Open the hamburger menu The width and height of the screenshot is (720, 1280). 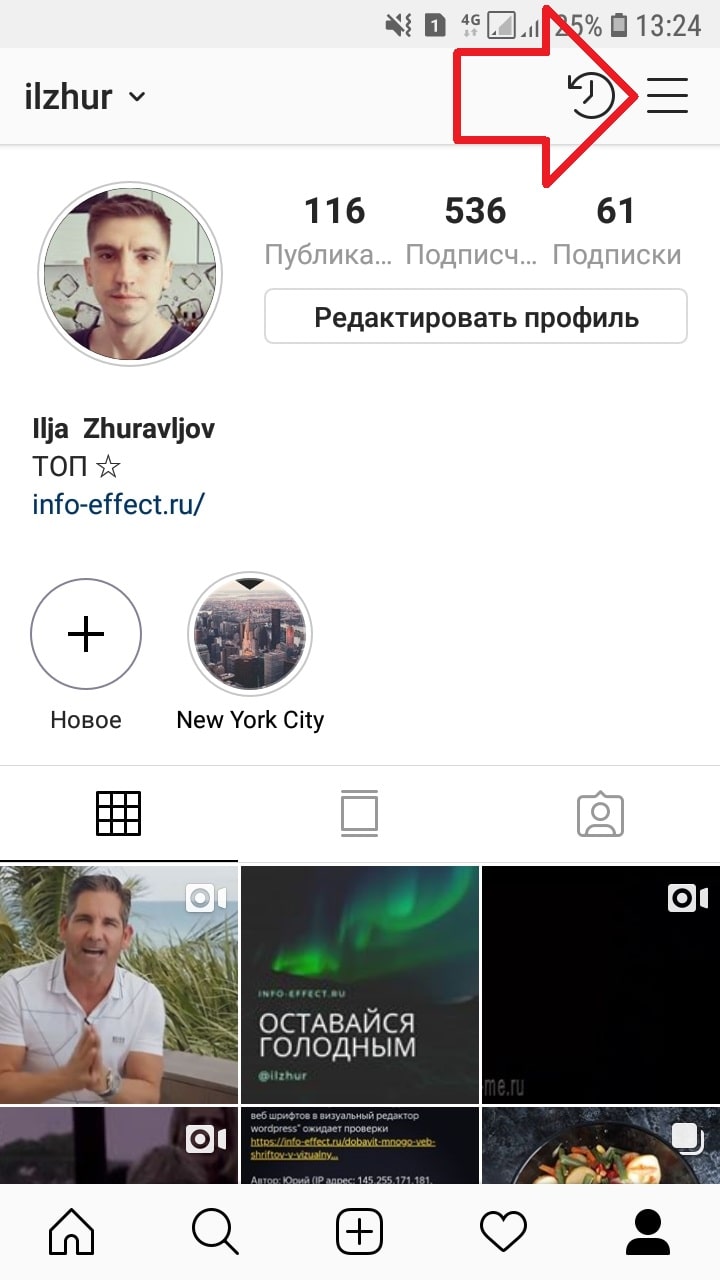[x=667, y=96]
